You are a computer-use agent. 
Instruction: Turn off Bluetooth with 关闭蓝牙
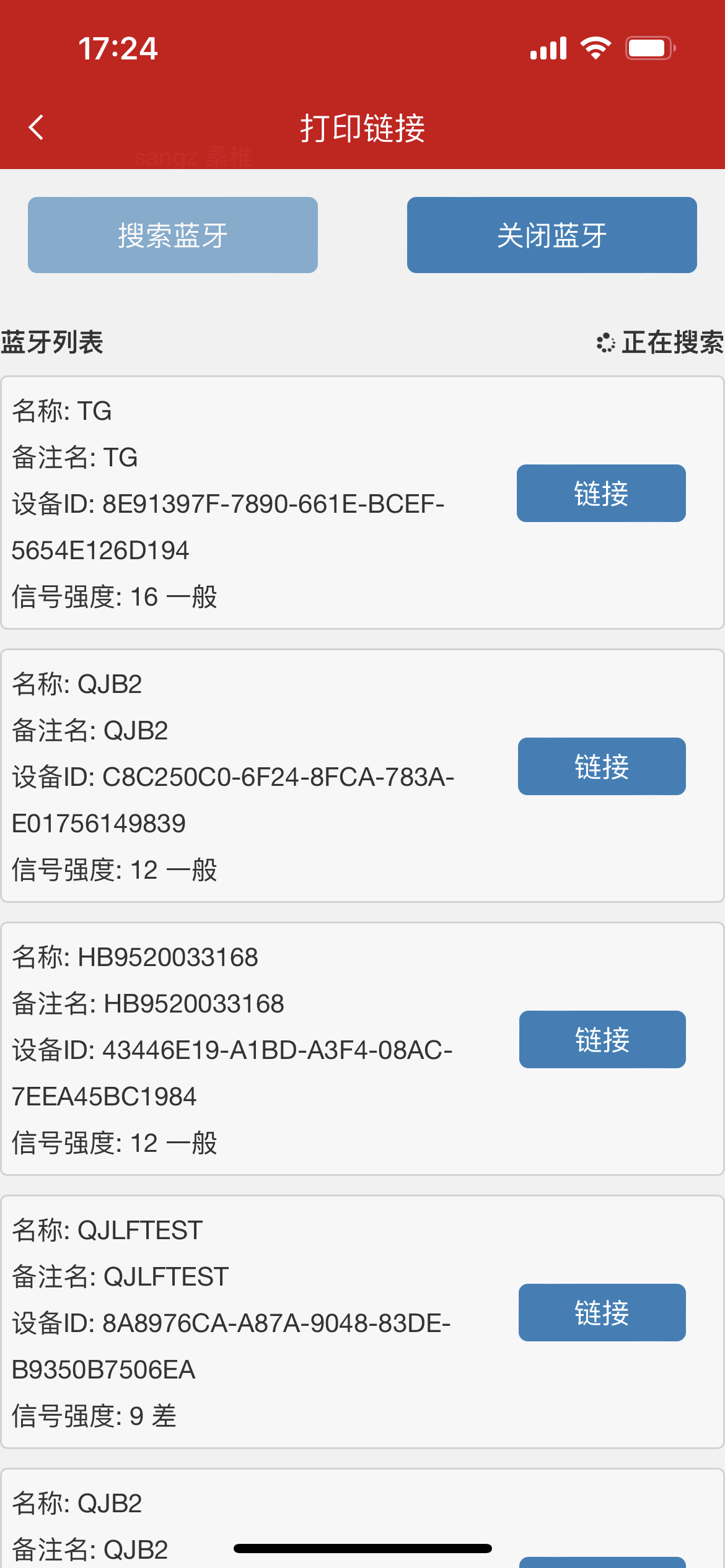click(551, 235)
